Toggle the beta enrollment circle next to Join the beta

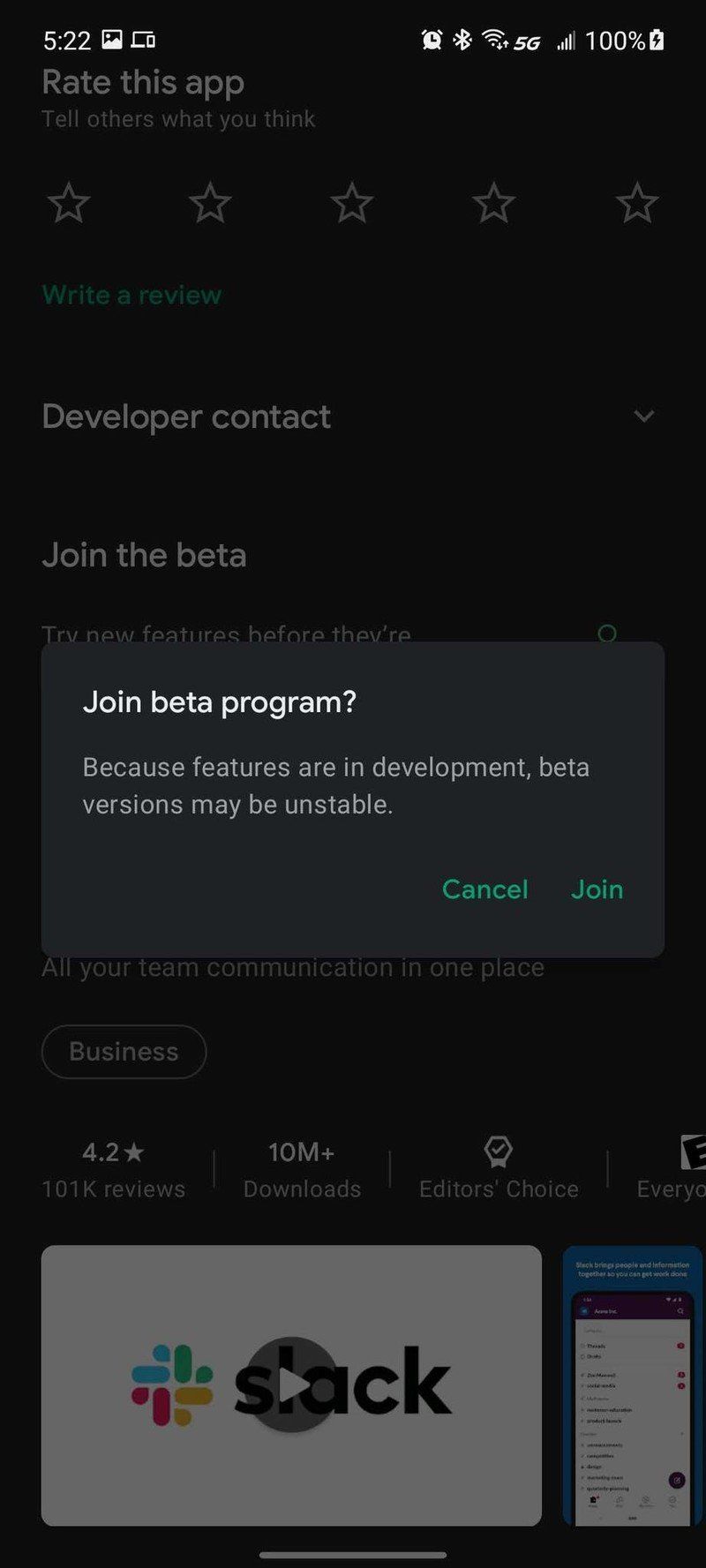(x=607, y=634)
